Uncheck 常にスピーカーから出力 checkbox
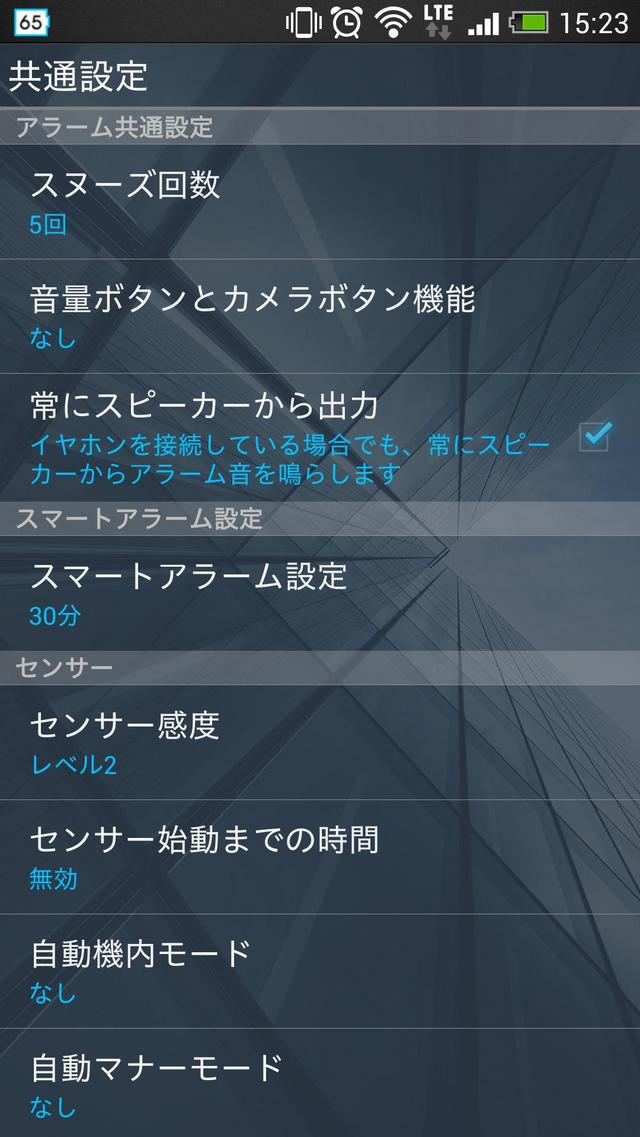The height and width of the screenshot is (1137, 640). (595, 437)
